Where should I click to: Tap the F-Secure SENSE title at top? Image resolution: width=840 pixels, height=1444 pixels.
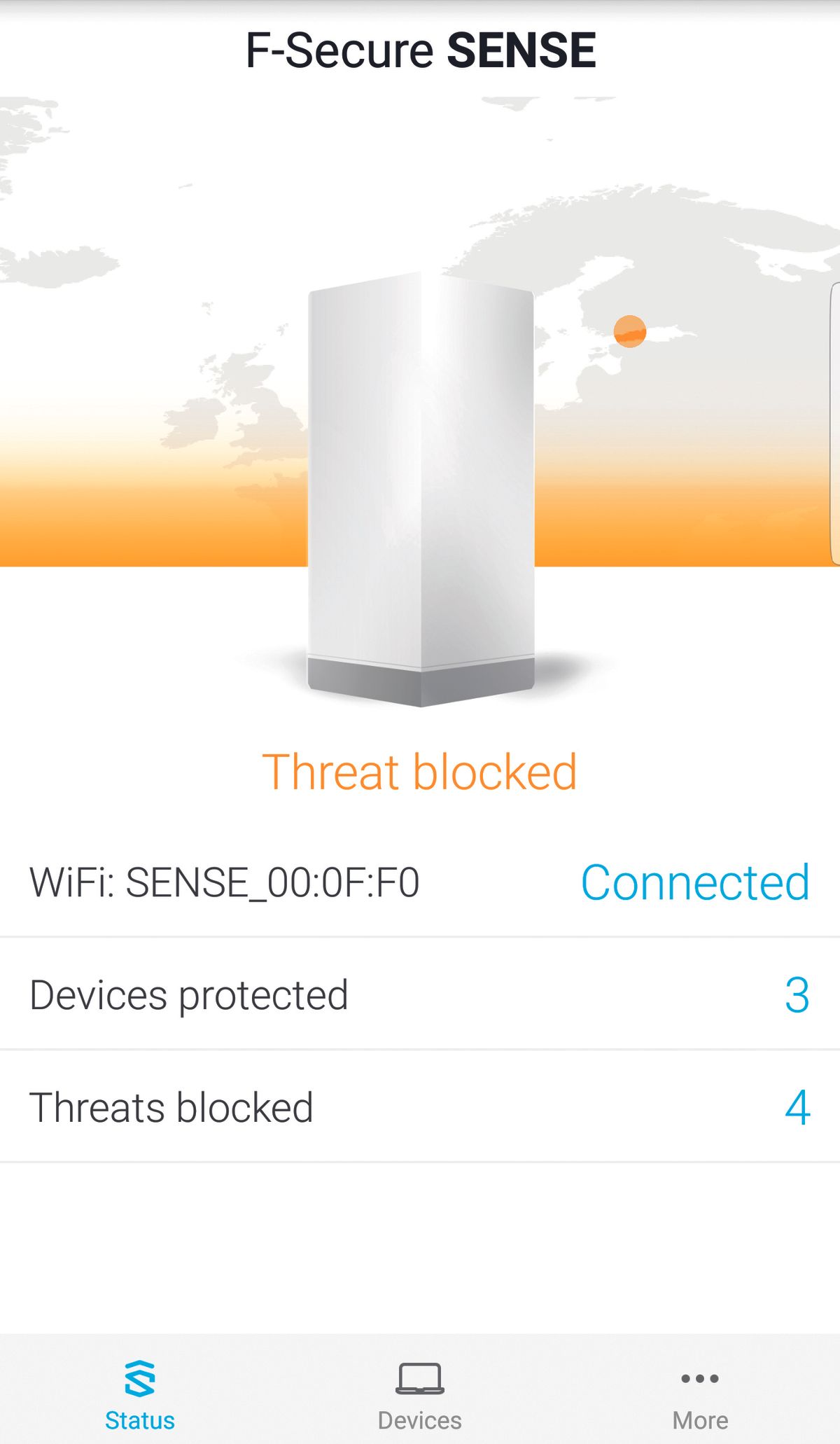(420, 49)
